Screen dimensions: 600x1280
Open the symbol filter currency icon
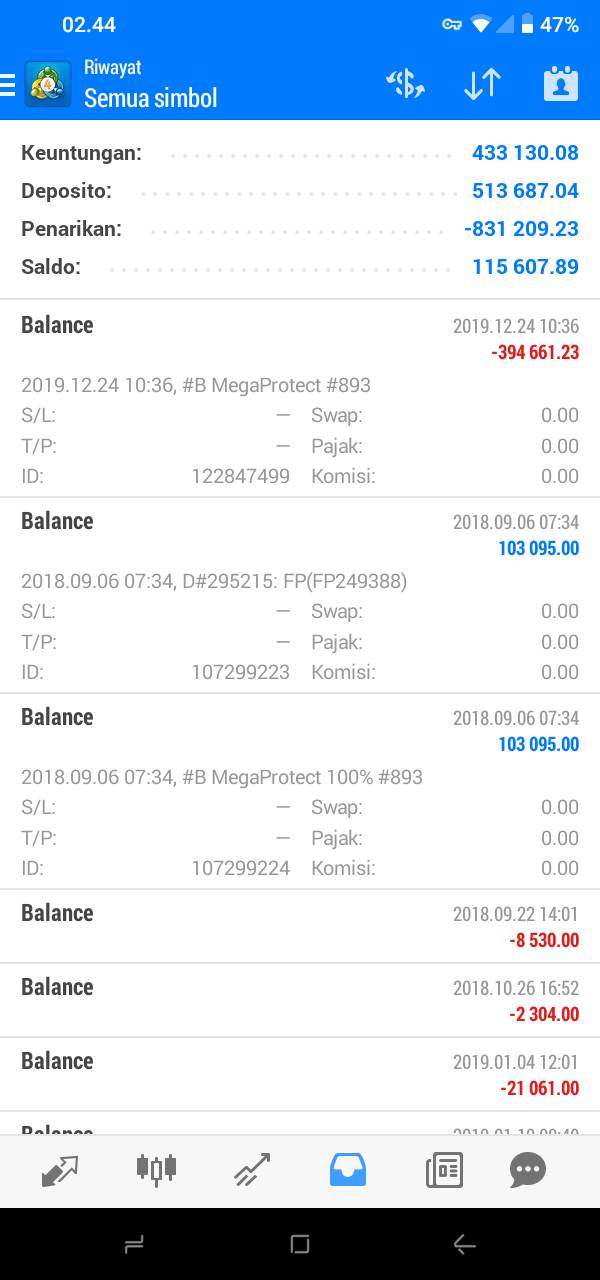point(405,84)
